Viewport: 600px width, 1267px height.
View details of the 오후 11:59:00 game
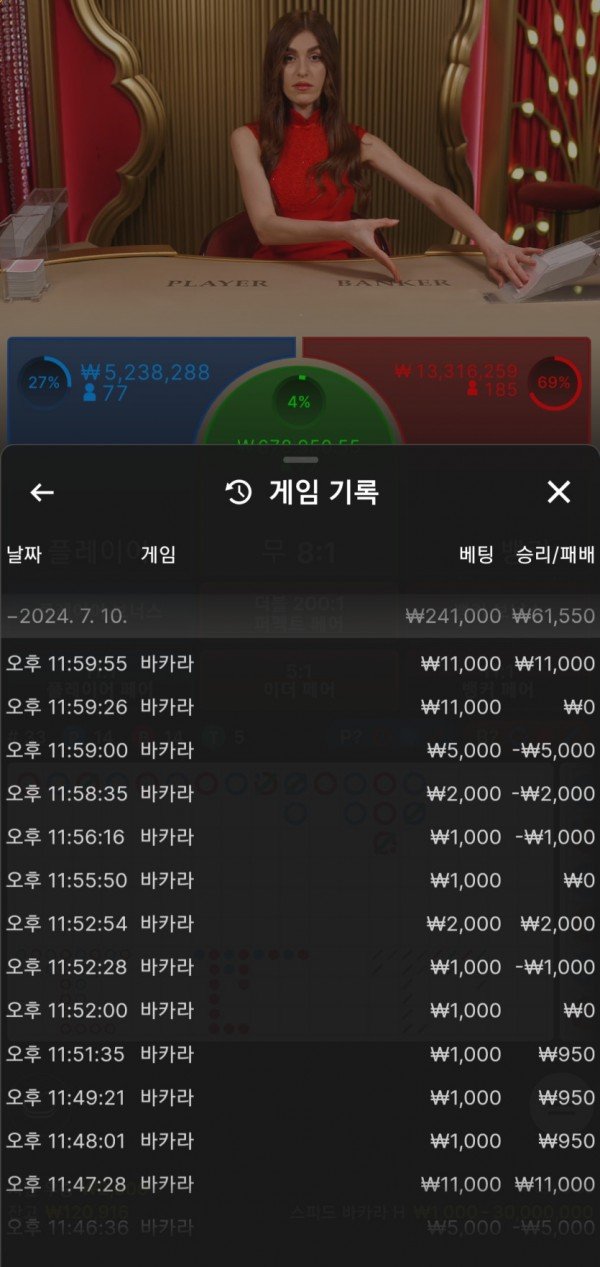(300, 750)
